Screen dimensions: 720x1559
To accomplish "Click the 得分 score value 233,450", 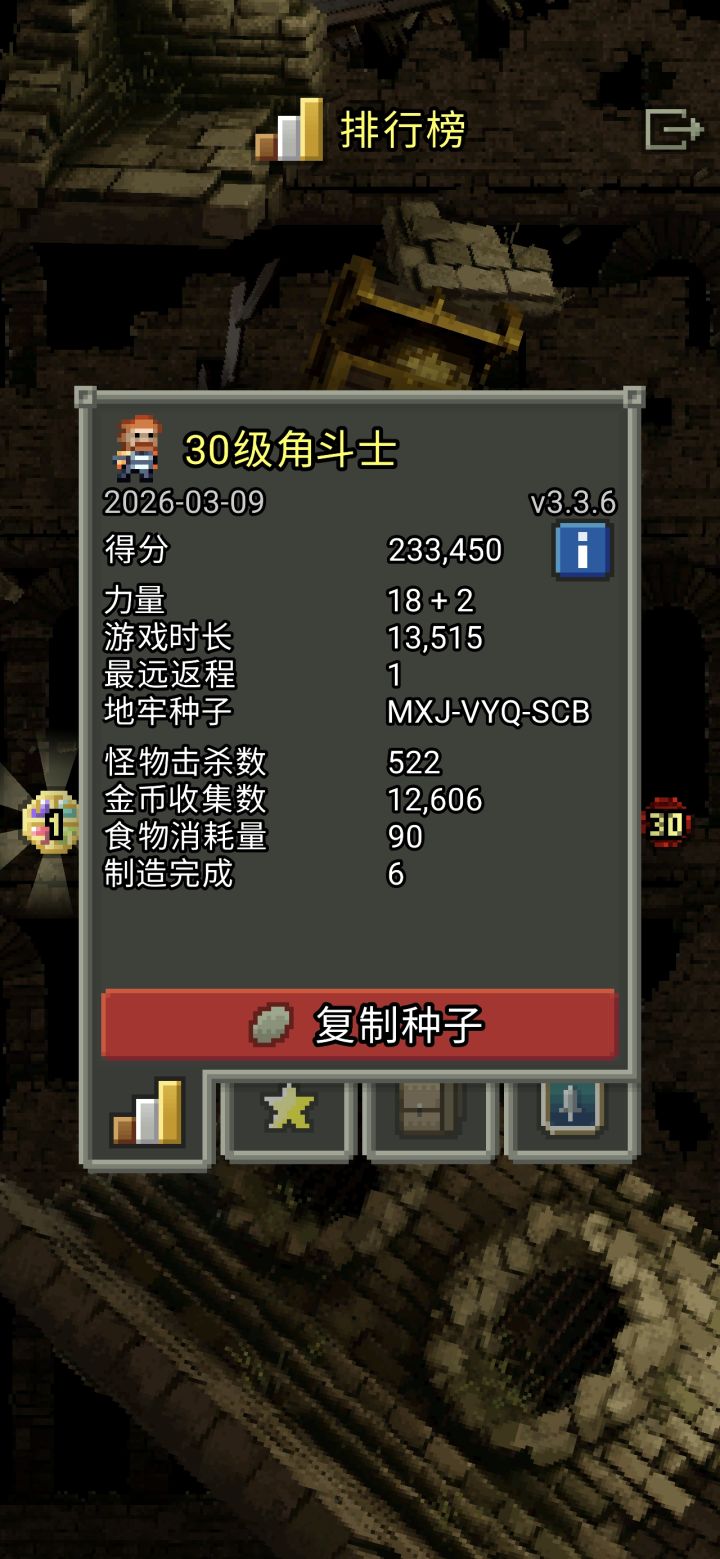I will tap(447, 549).
